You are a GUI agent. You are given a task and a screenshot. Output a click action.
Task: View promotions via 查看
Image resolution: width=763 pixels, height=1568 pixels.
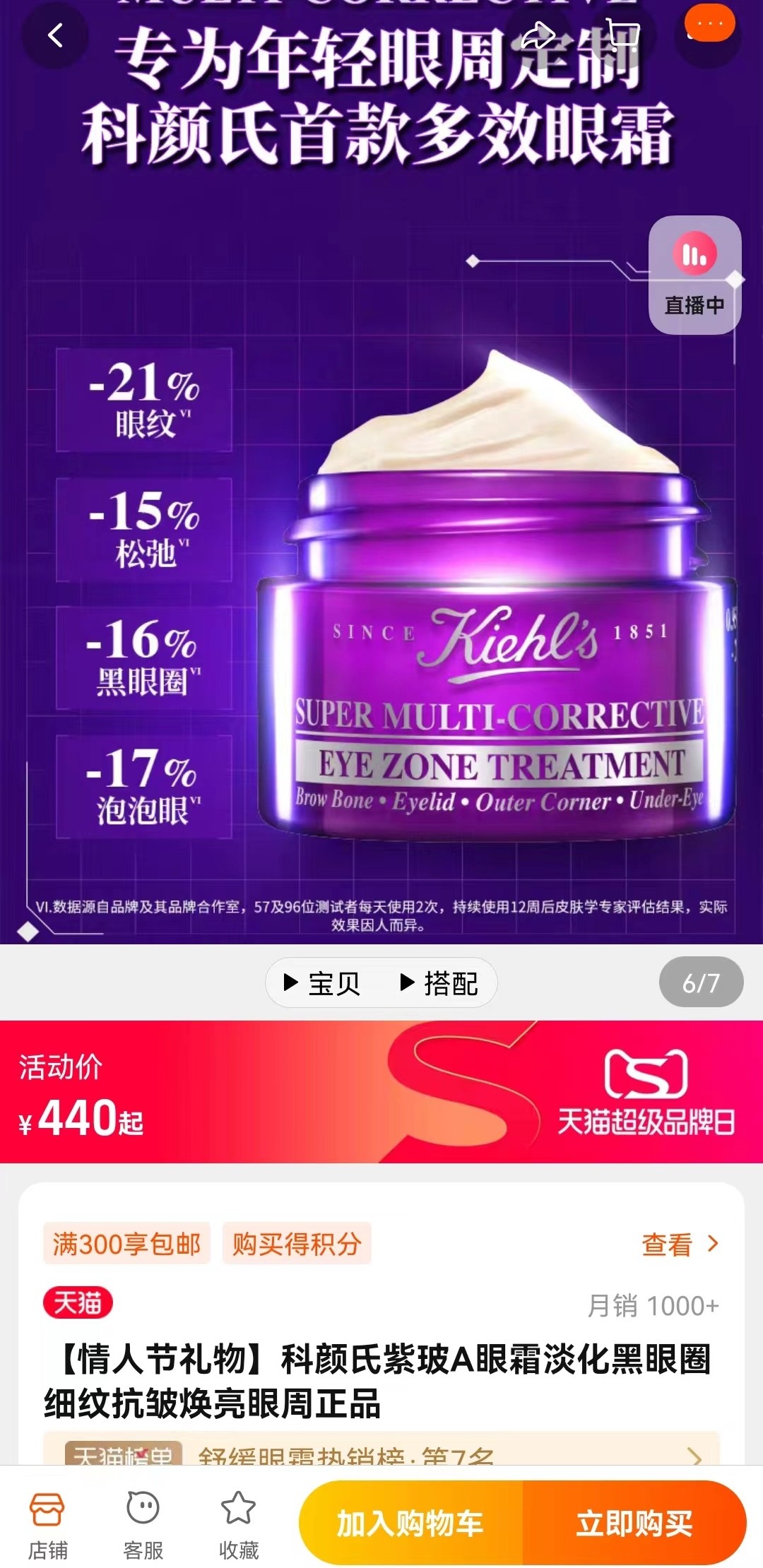[x=680, y=1244]
